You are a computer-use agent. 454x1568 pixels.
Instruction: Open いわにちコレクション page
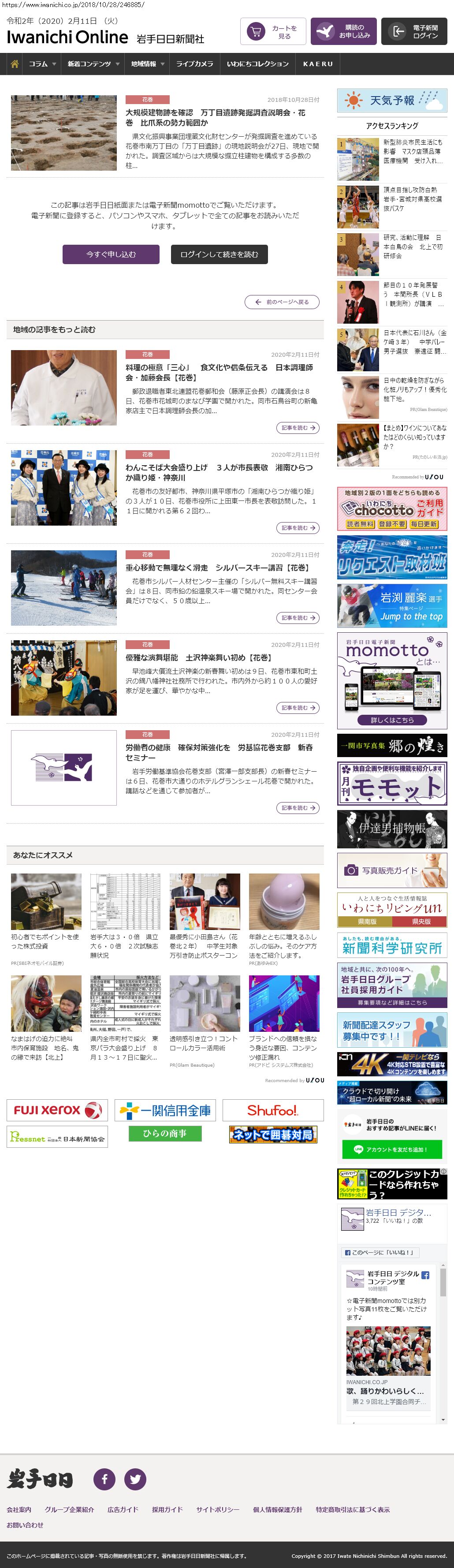click(x=257, y=64)
